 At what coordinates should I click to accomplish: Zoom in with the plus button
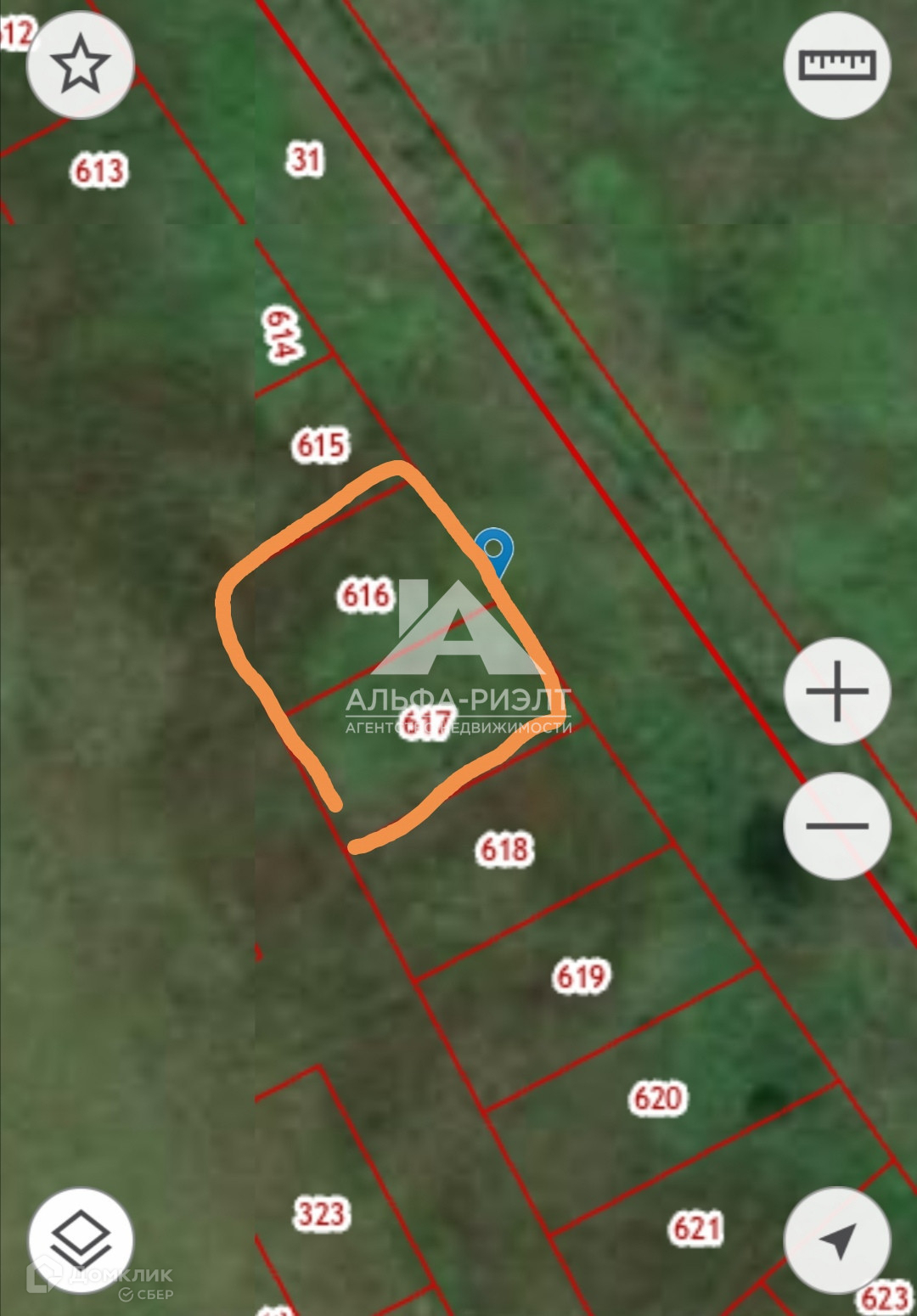click(836, 690)
